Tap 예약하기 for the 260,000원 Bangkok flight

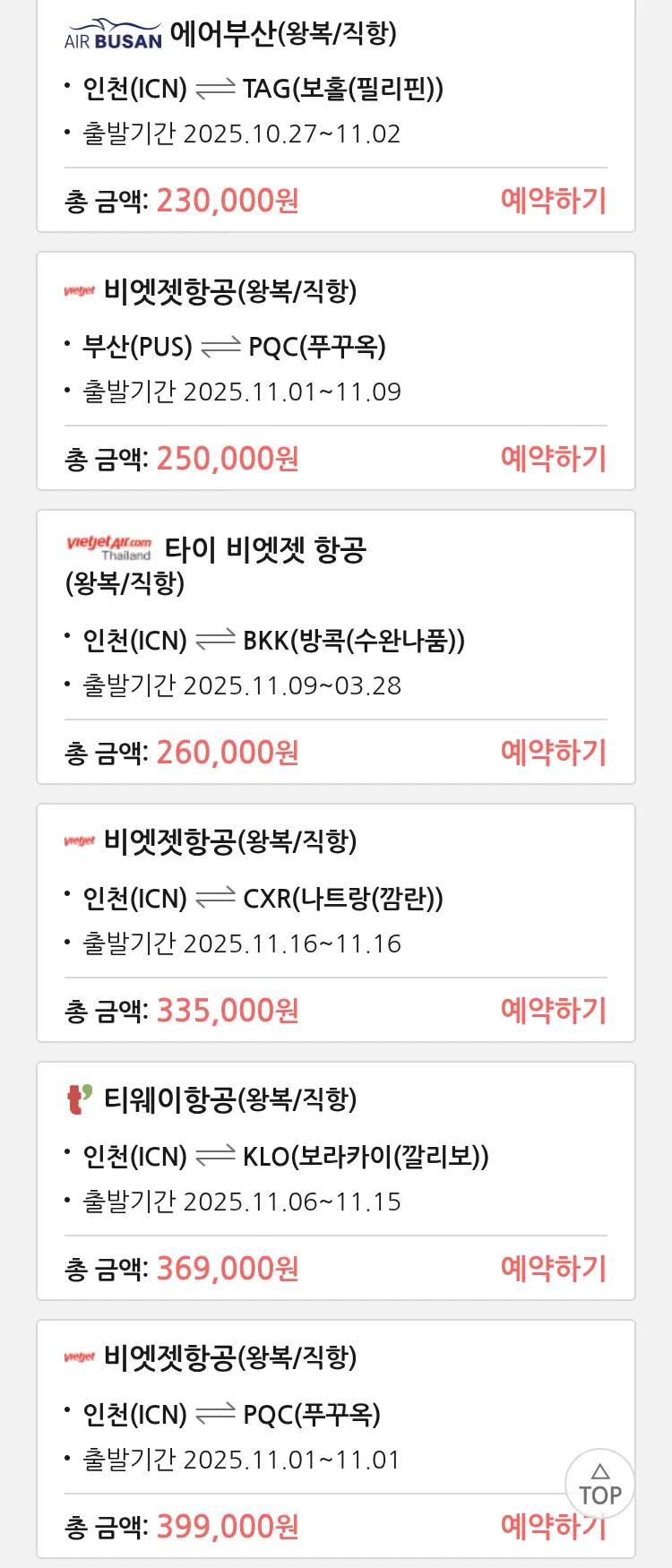click(x=553, y=752)
